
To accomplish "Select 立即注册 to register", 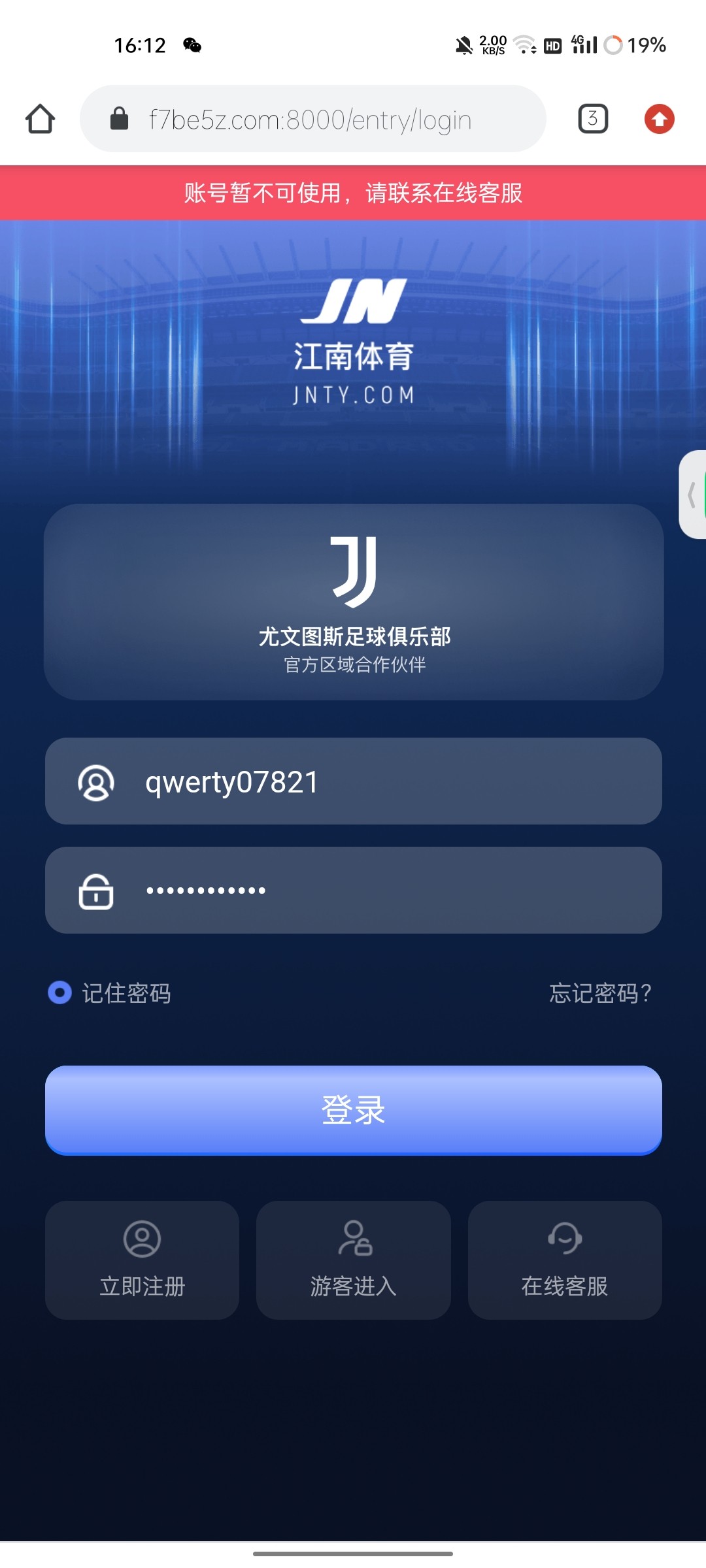I will 142,1260.
